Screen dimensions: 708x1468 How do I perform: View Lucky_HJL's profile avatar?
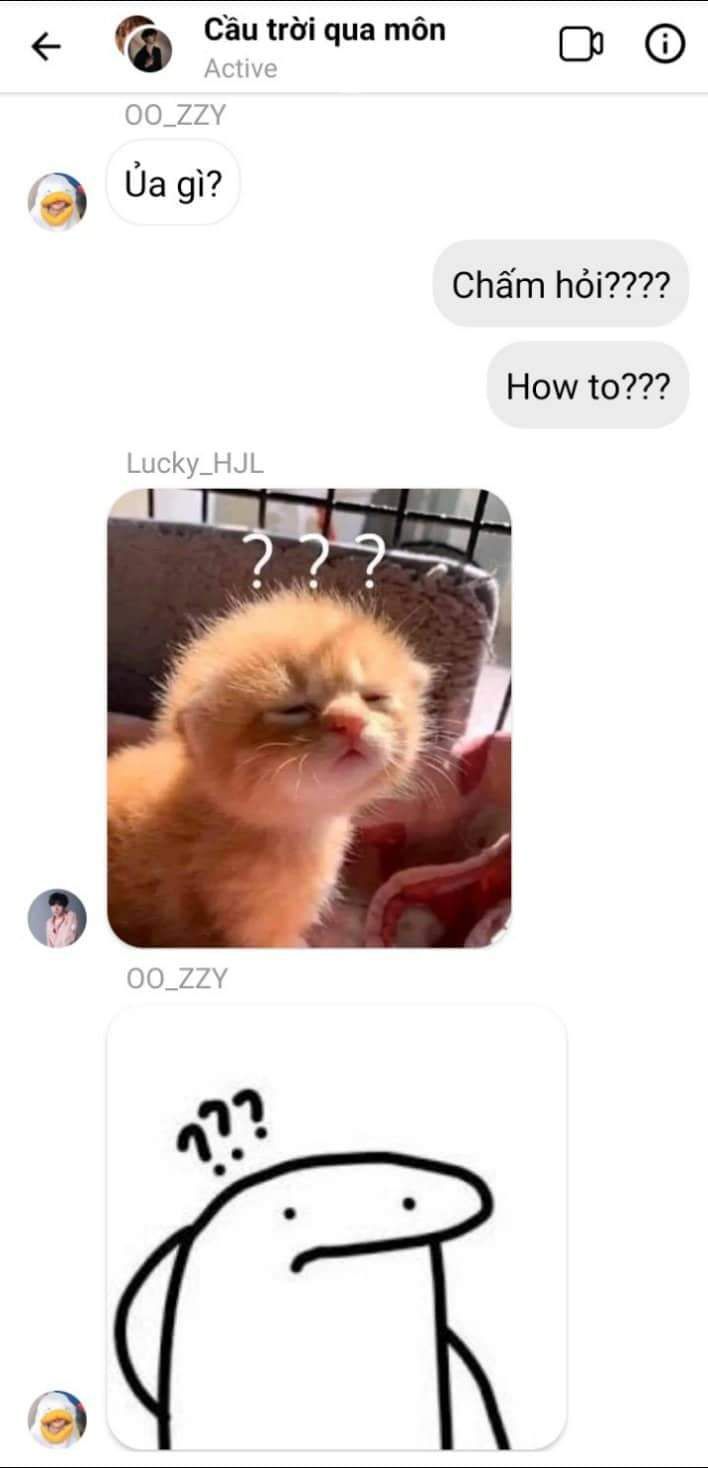[57, 918]
